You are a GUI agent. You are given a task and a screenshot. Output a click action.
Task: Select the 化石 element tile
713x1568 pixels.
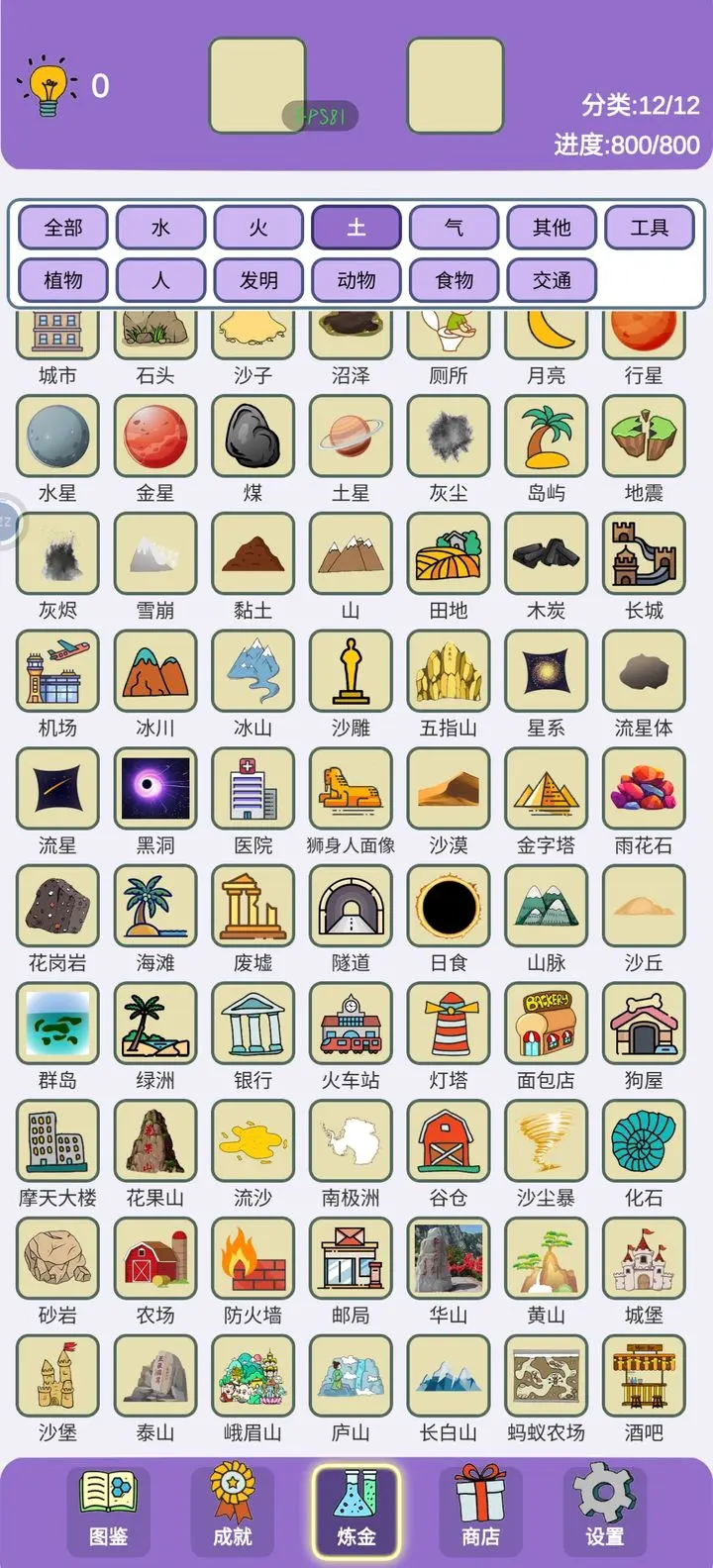pos(644,1141)
